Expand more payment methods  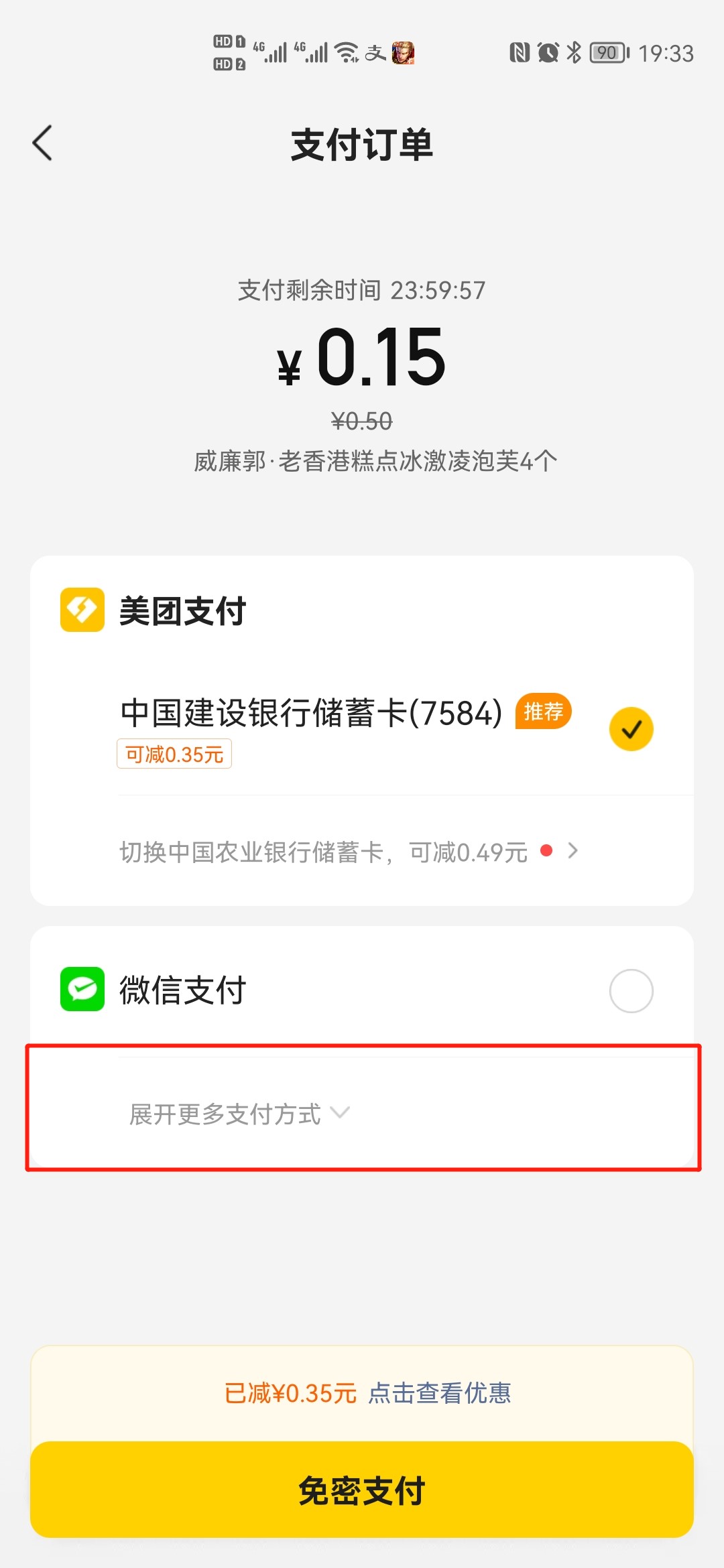[x=240, y=1114]
